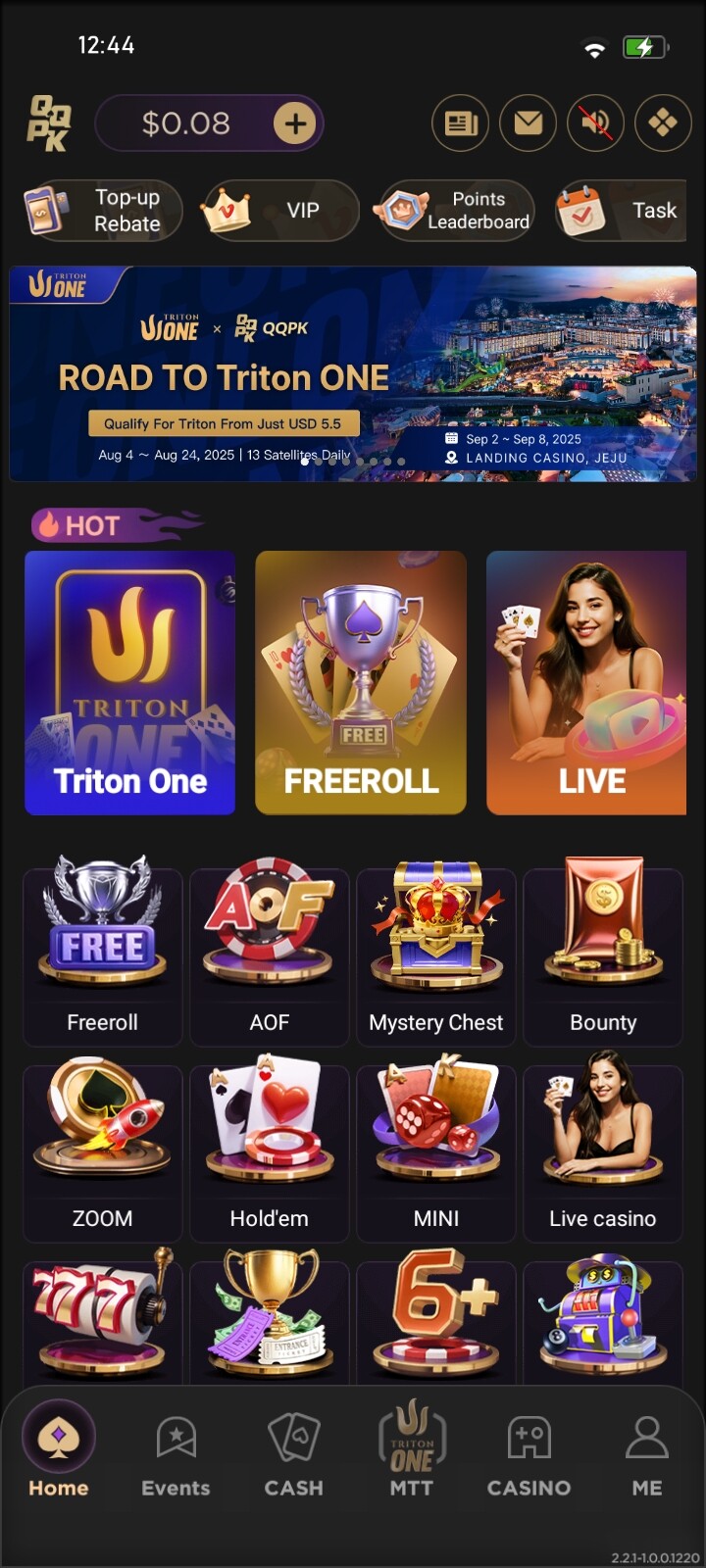Switch to the CASH tab
This screenshot has height=1568, width=706.
[x=293, y=1455]
